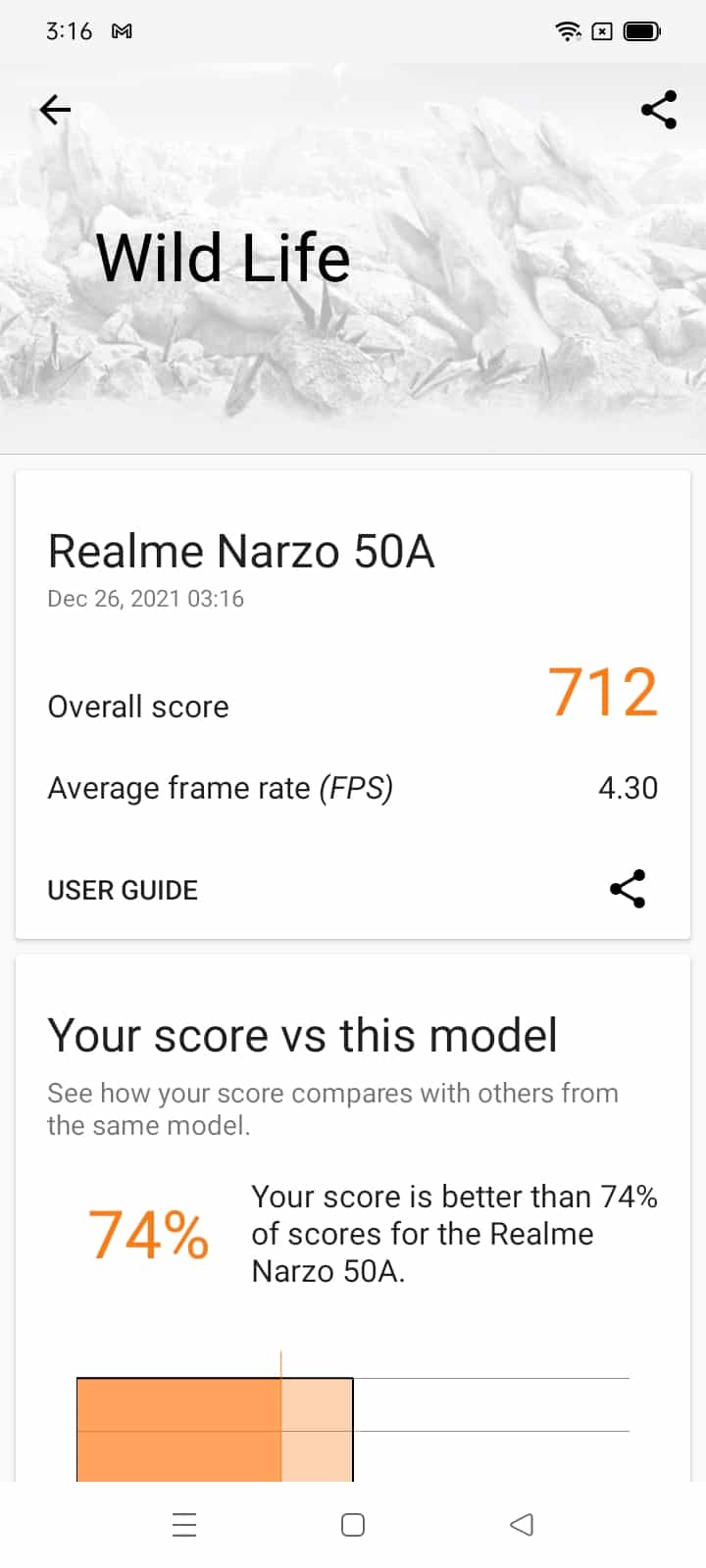
Task: Share the Realme Narzo 50A score card
Action: click(628, 889)
